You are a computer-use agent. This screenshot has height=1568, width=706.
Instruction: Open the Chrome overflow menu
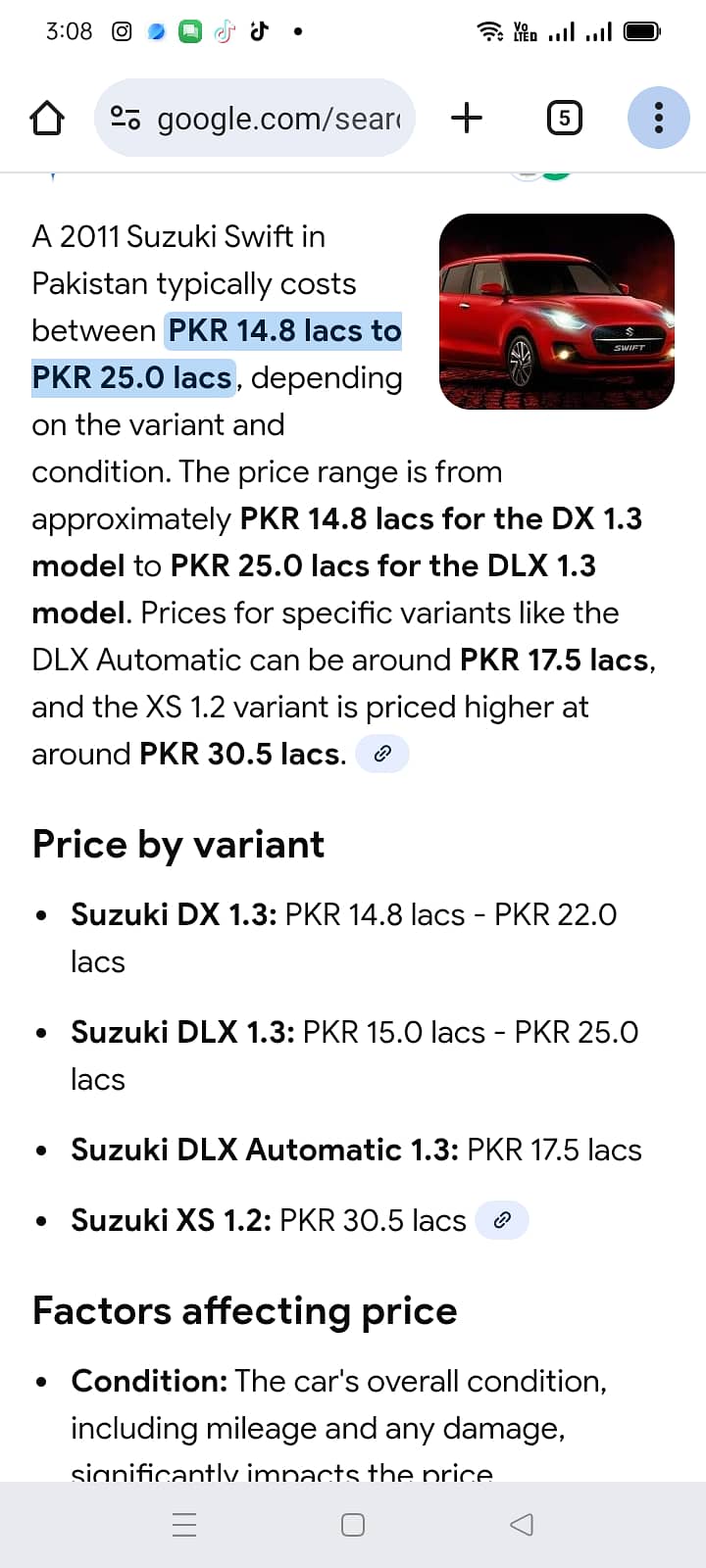point(658,118)
